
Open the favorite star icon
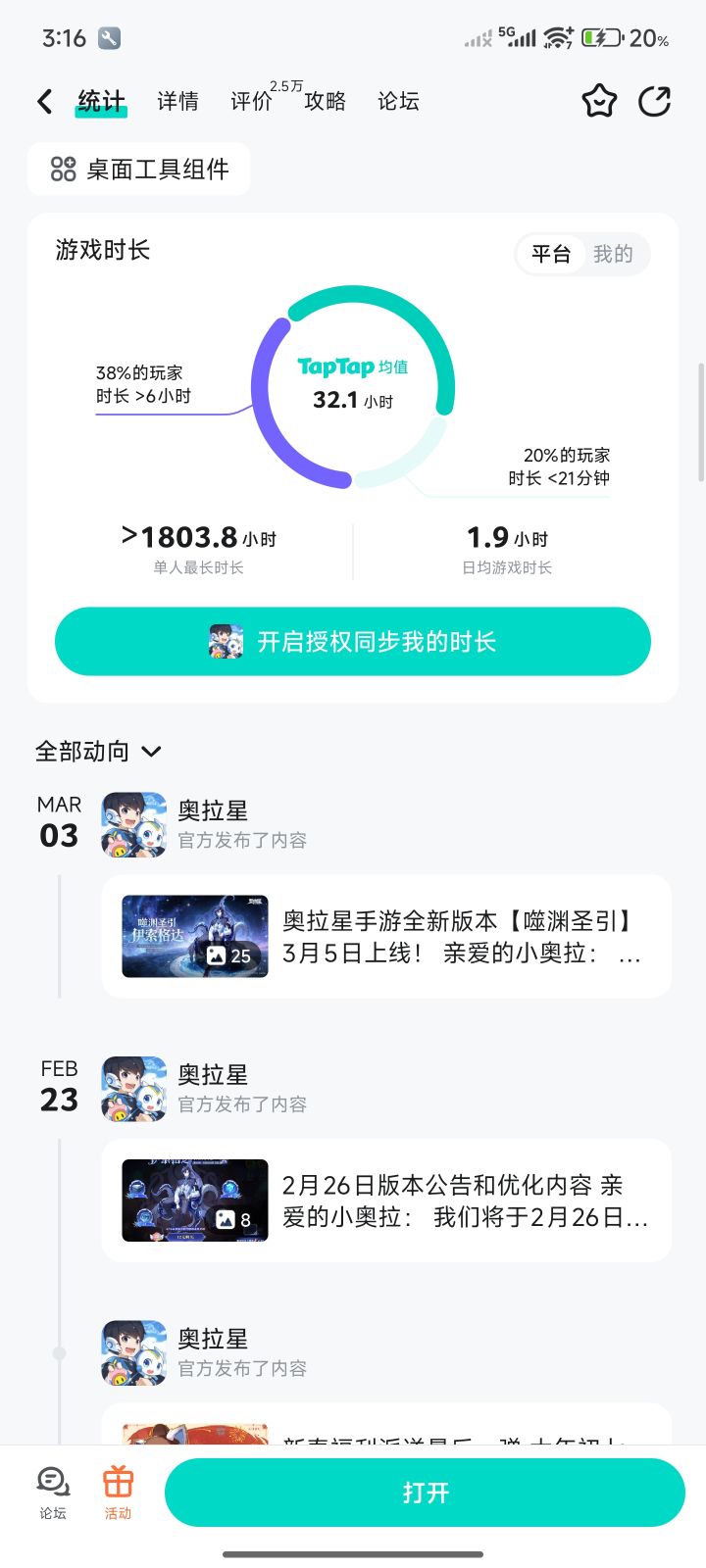tap(599, 101)
